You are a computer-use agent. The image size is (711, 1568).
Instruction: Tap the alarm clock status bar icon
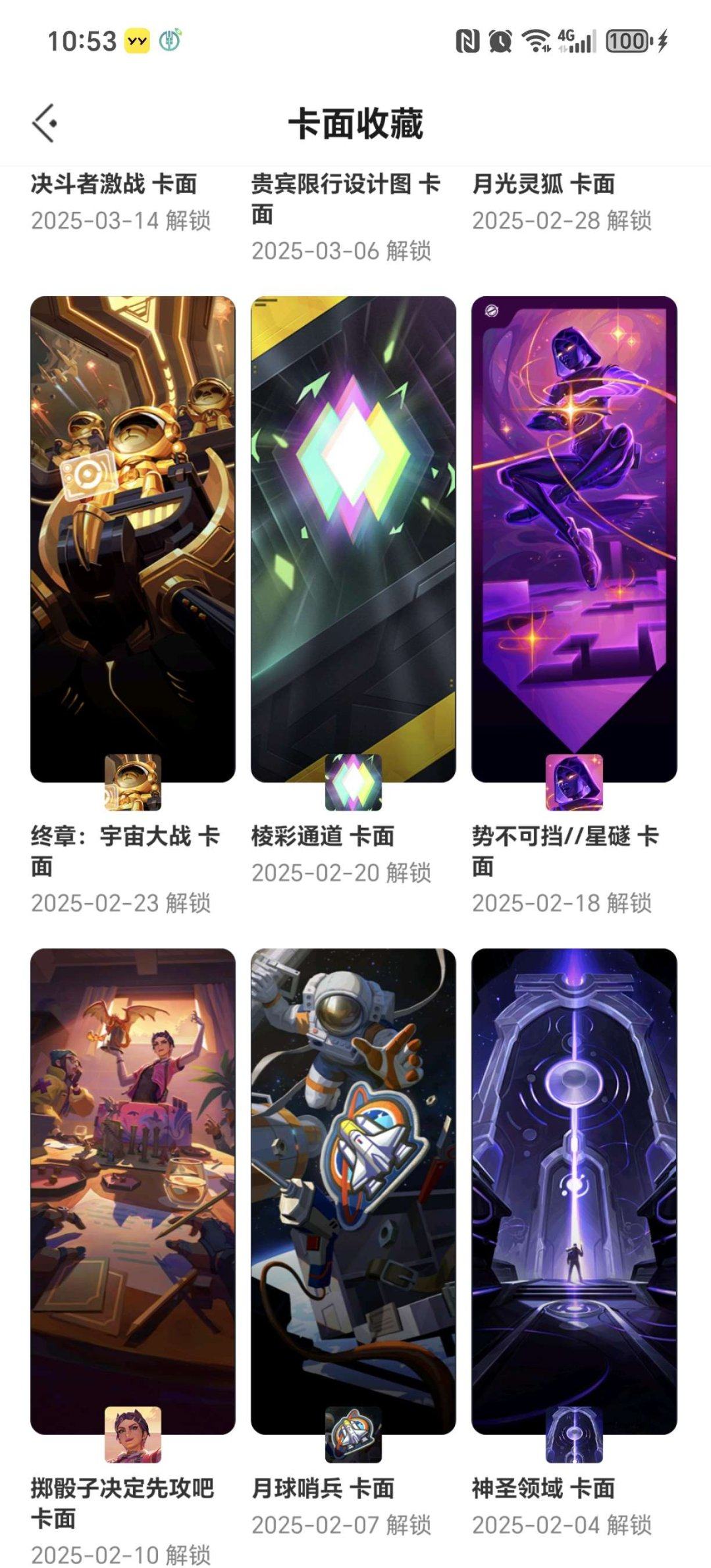502,39
